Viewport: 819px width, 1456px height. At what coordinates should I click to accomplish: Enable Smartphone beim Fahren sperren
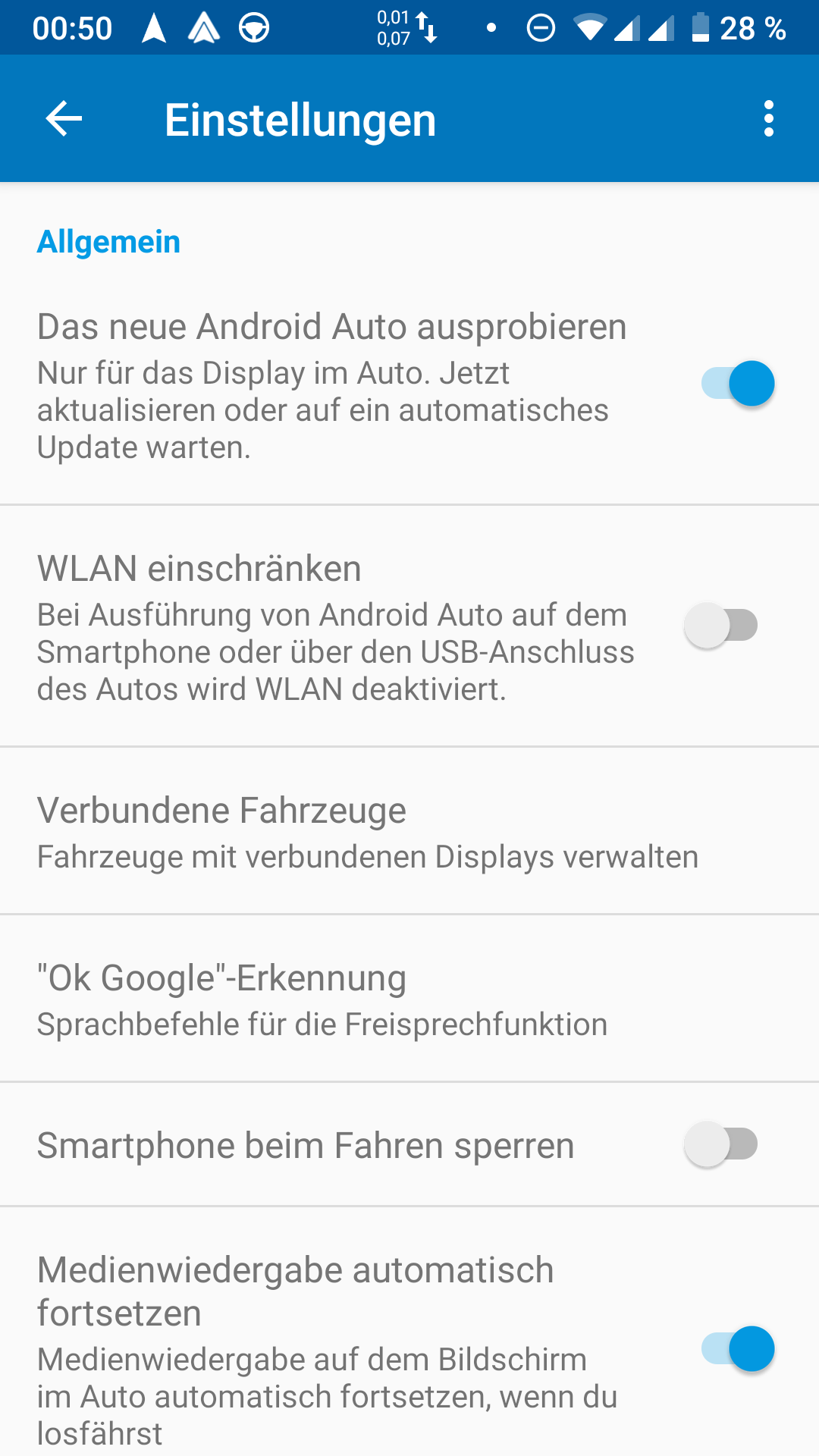(721, 1144)
